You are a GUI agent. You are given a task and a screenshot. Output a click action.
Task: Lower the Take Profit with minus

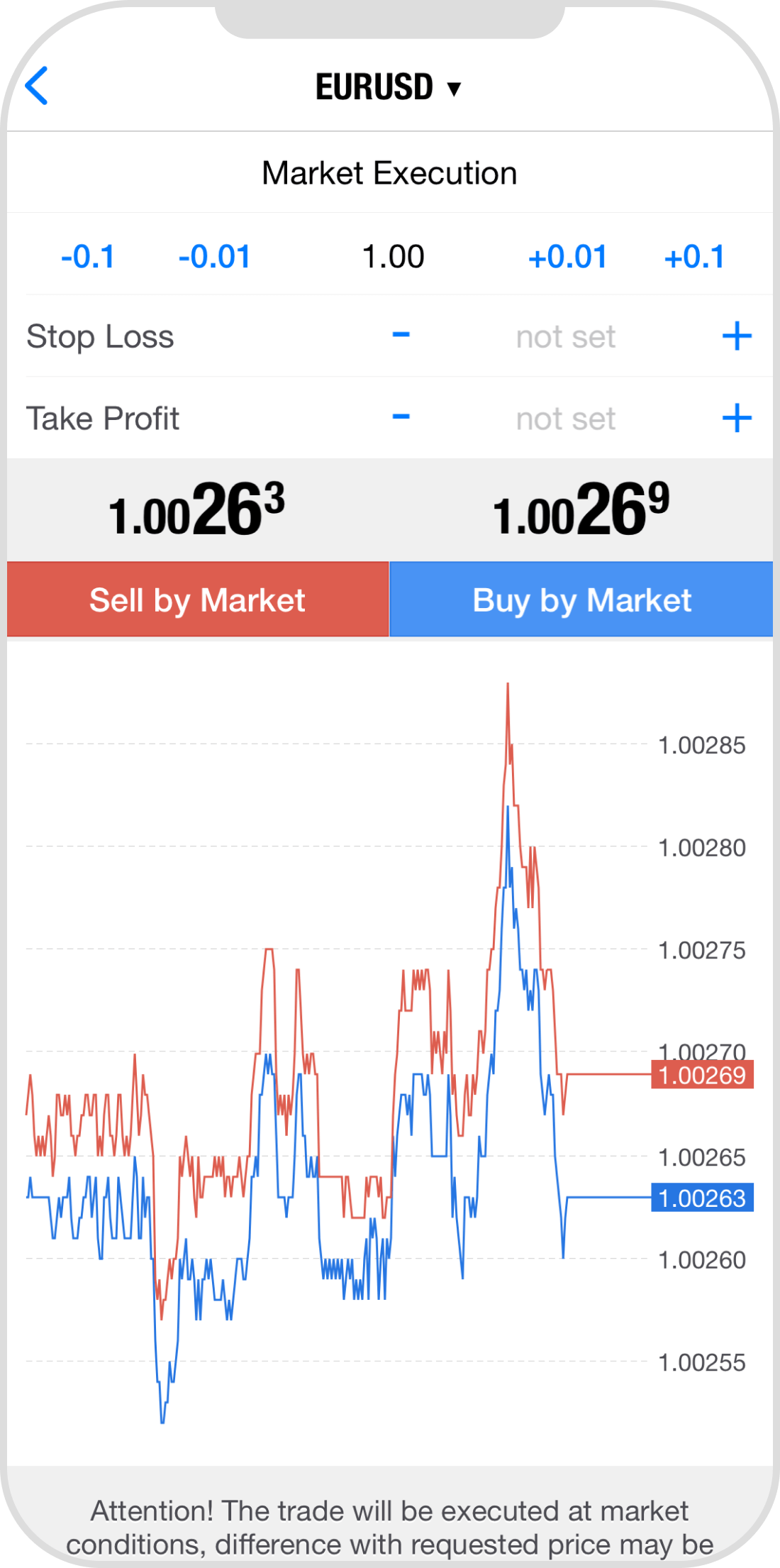(x=401, y=418)
